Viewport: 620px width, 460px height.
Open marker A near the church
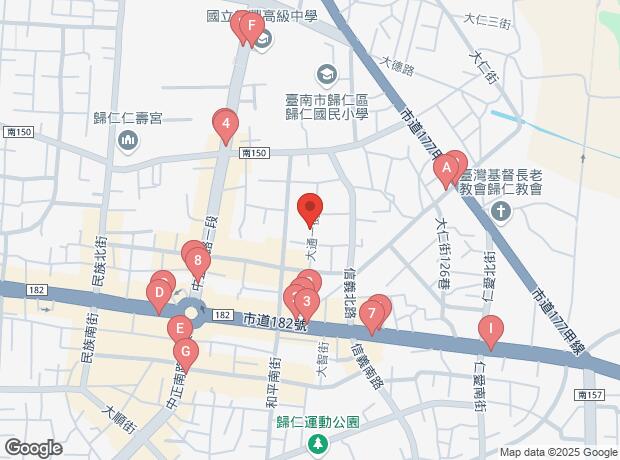pos(445,170)
